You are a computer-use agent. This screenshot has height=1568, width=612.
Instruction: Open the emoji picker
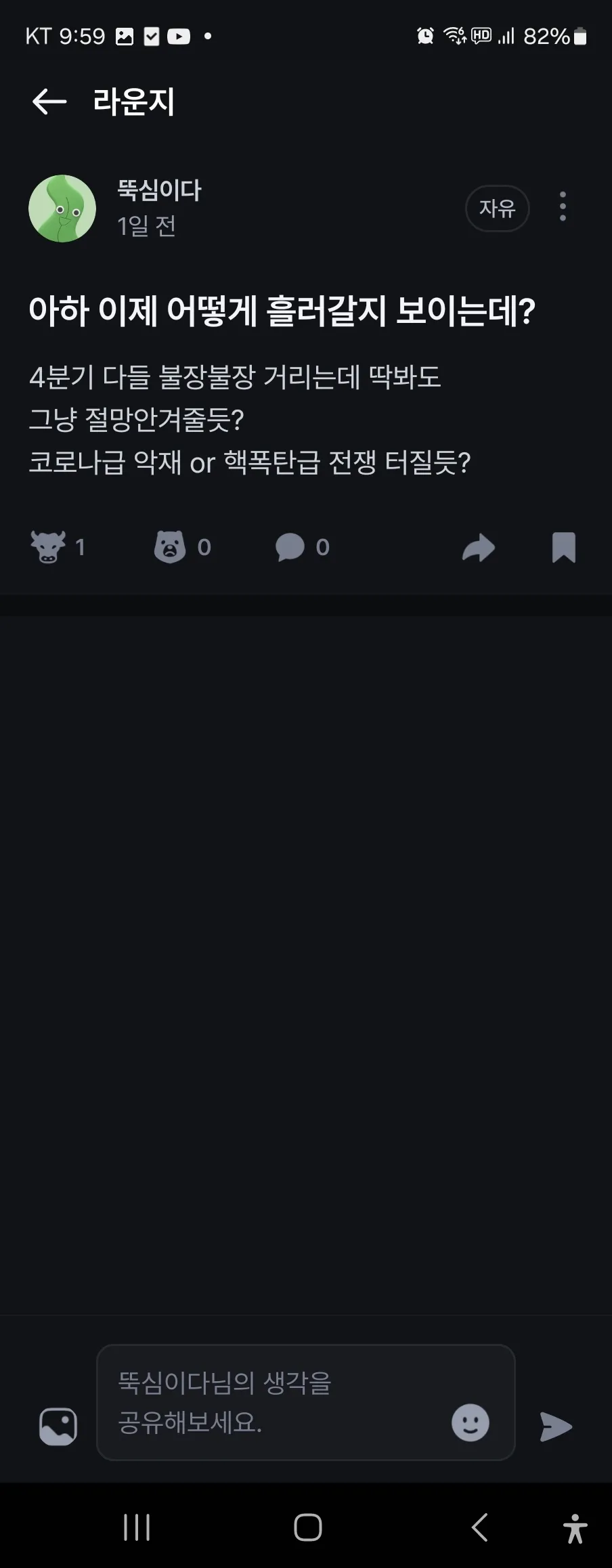point(471,1422)
